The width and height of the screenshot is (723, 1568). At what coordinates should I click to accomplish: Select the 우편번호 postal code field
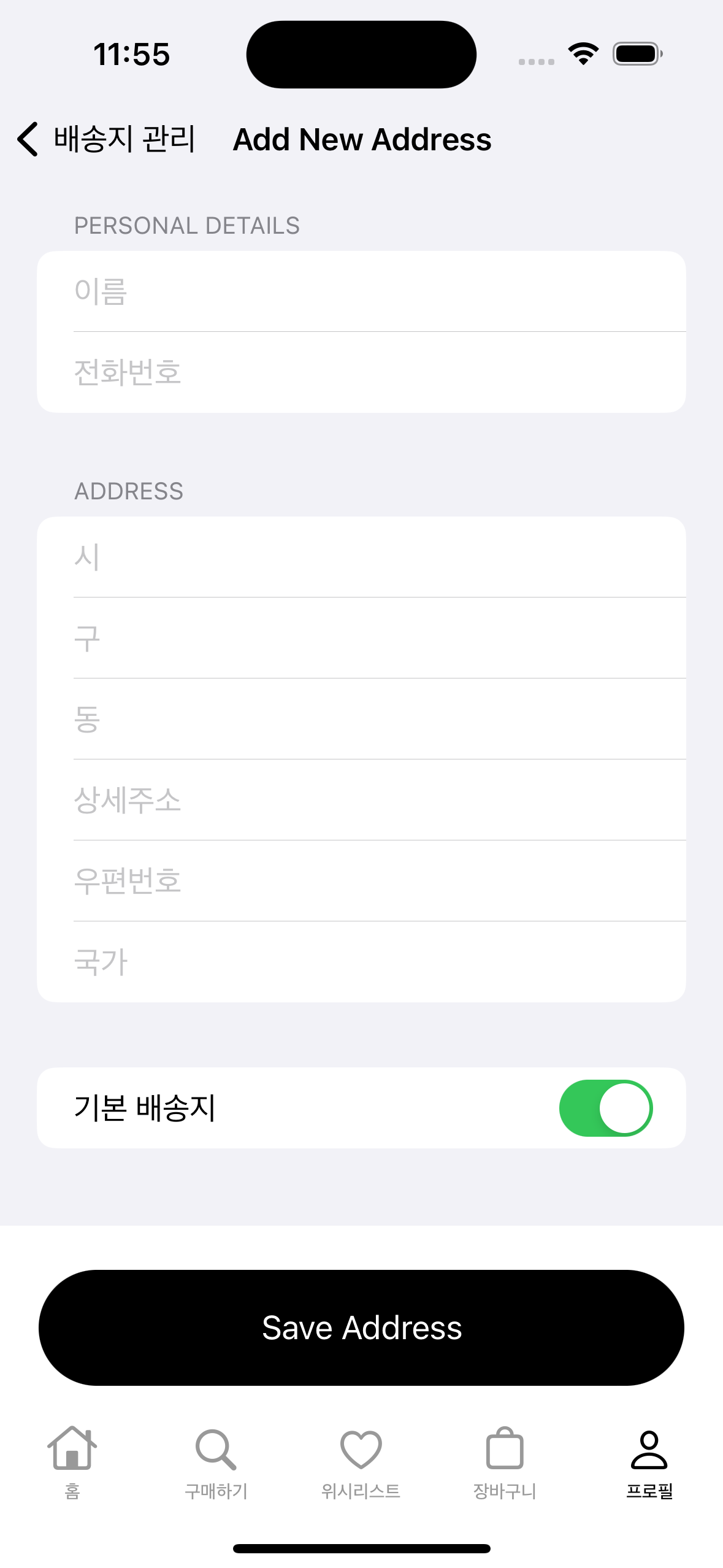(362, 881)
